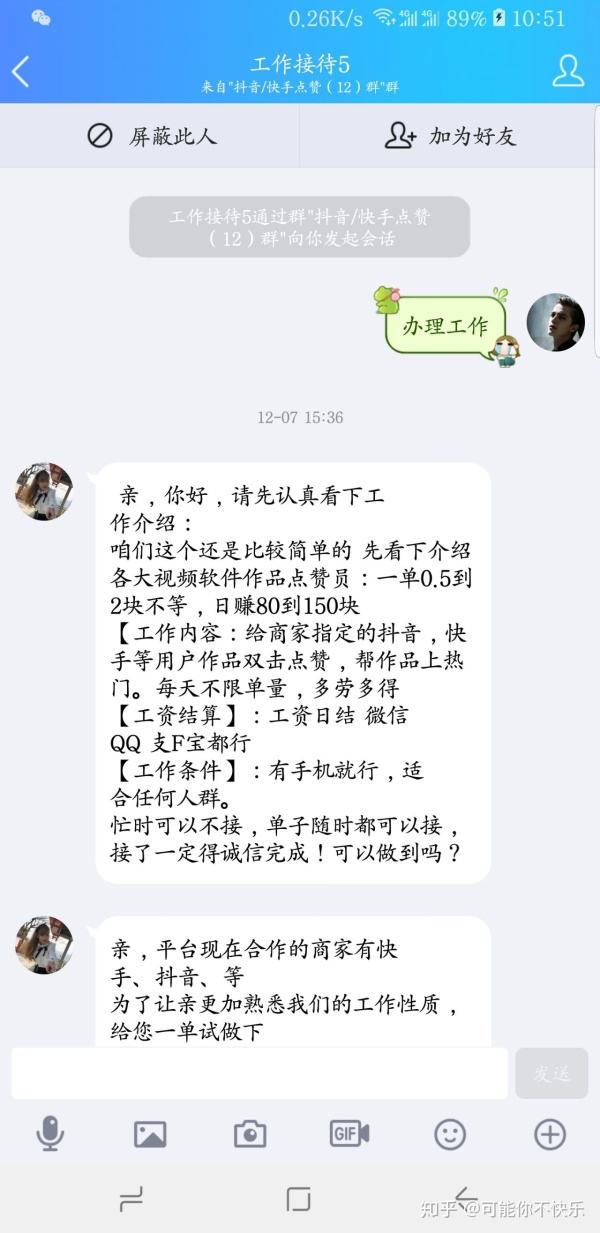Send the message with 发送

[x=551, y=1074]
